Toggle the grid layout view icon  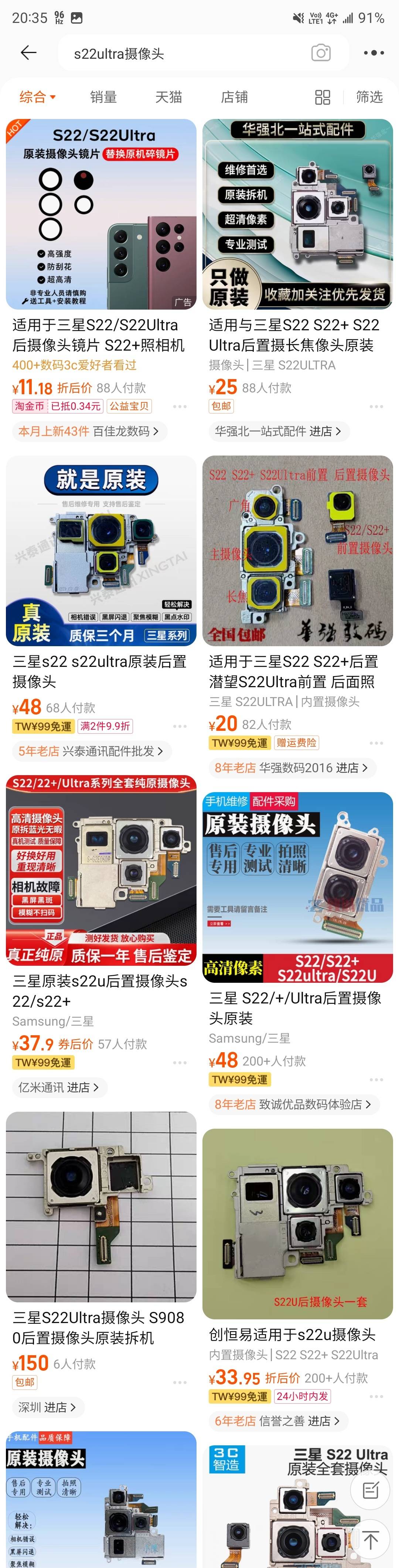[x=323, y=97]
